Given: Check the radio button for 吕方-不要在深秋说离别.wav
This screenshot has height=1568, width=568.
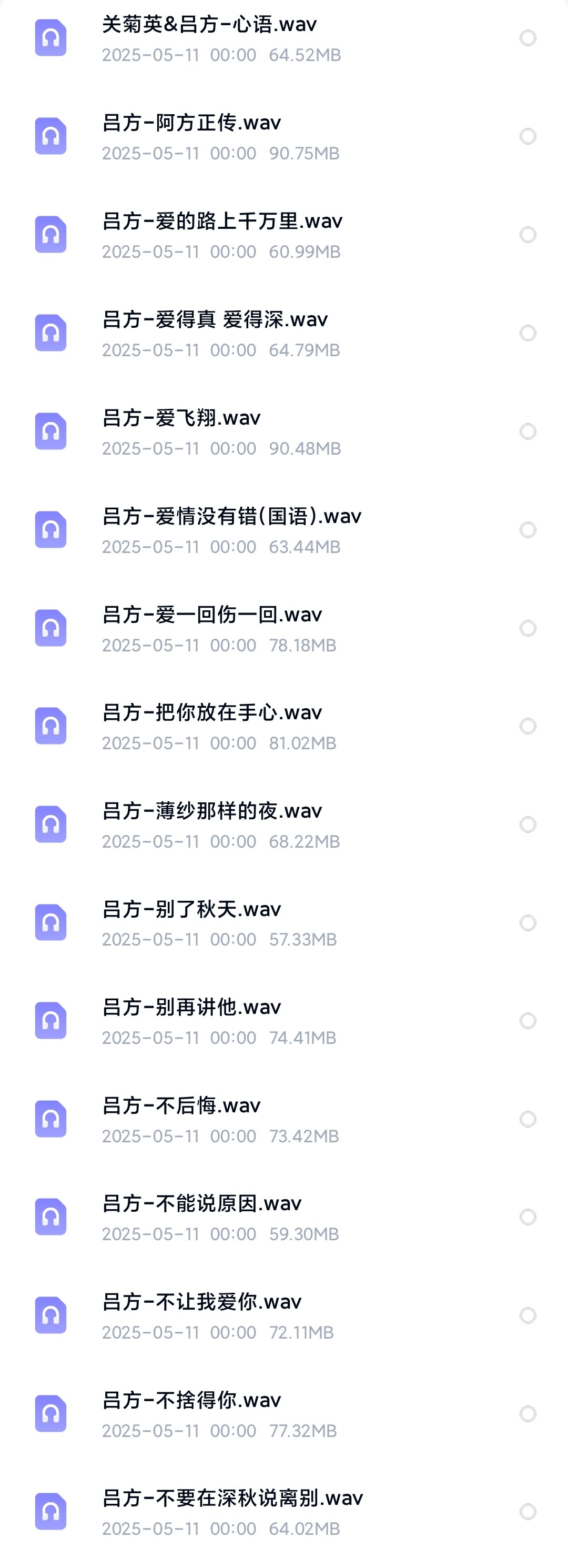Looking at the screenshot, I should pyautogui.click(x=528, y=1512).
